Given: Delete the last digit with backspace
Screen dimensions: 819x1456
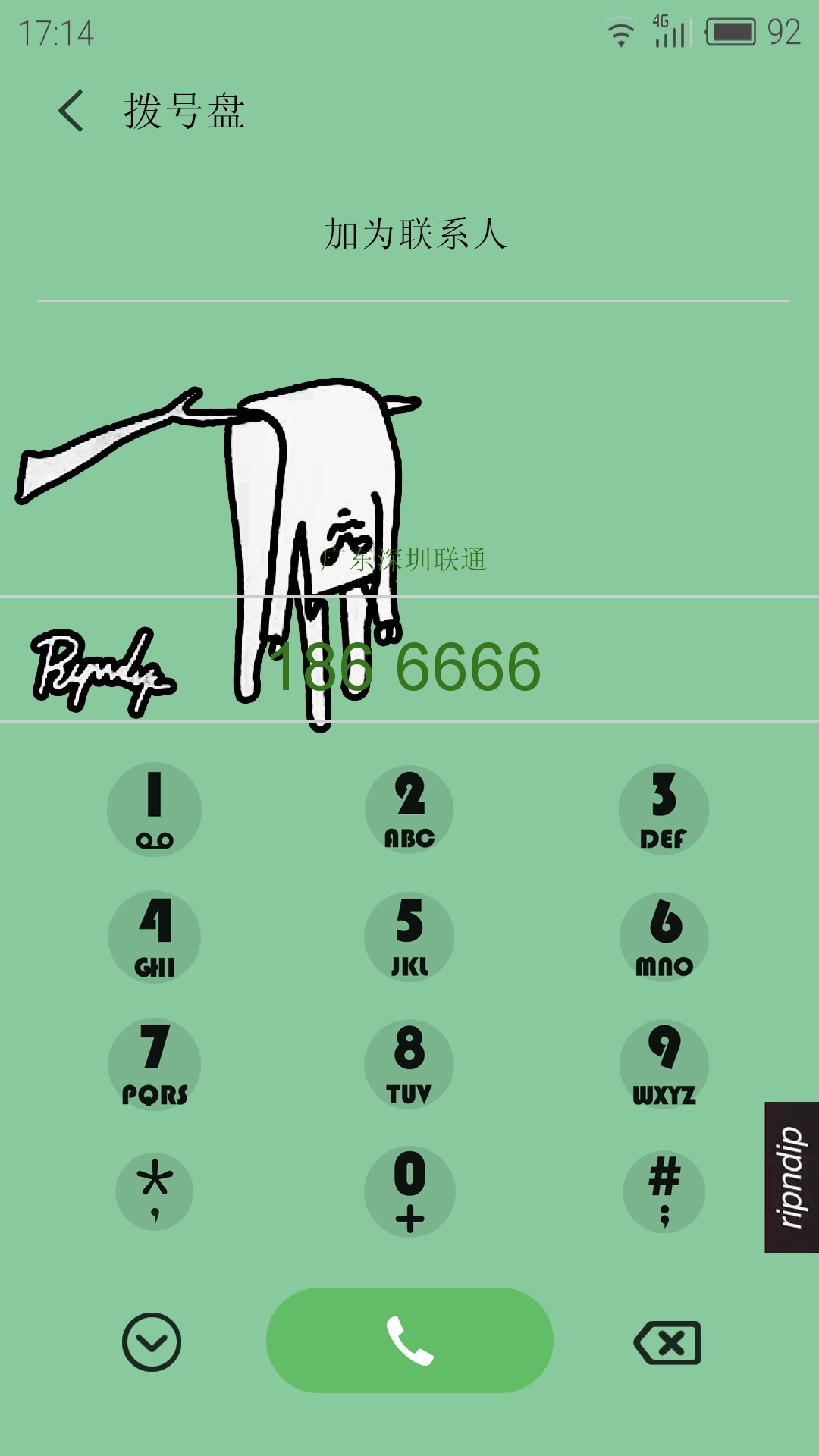Looking at the screenshot, I should (667, 1343).
